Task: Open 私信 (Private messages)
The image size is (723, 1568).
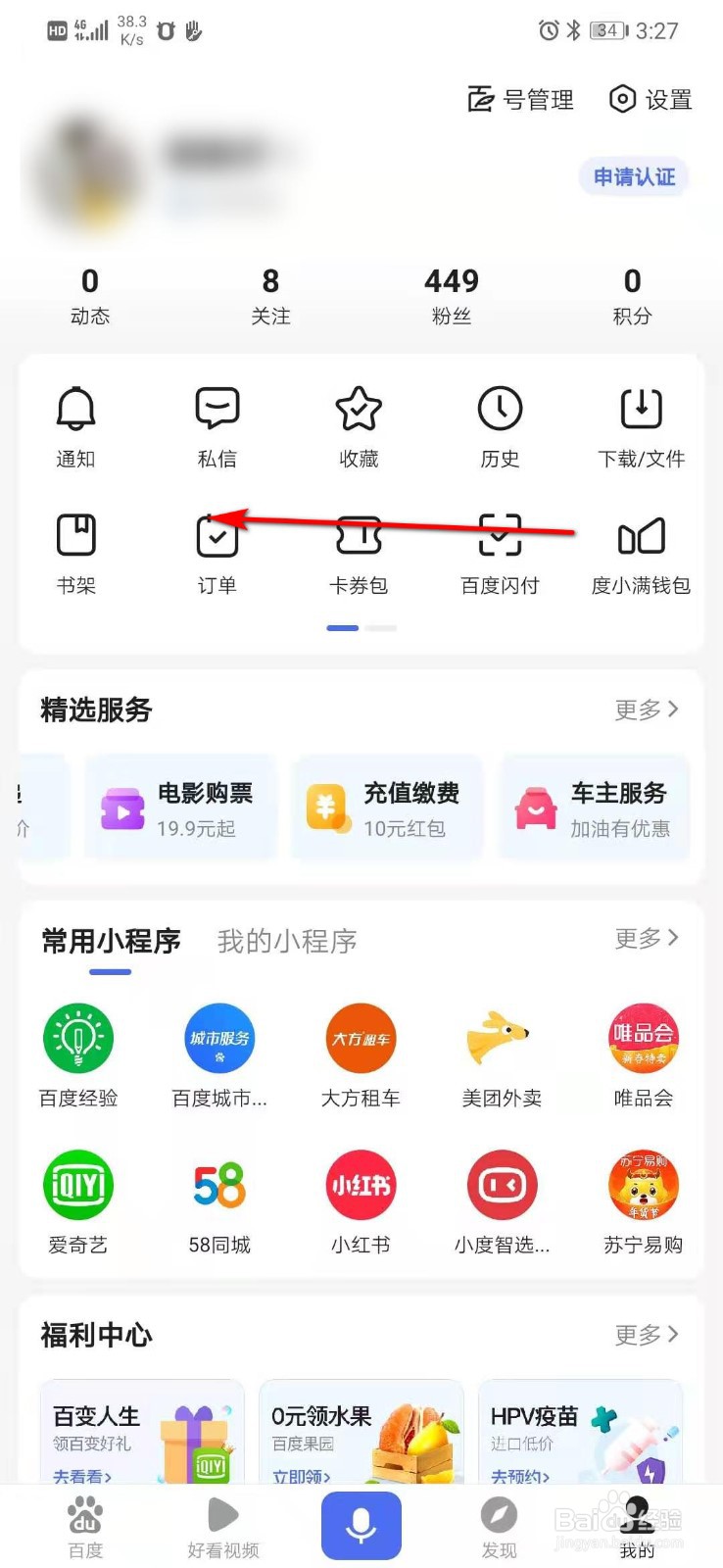Action: [x=217, y=421]
